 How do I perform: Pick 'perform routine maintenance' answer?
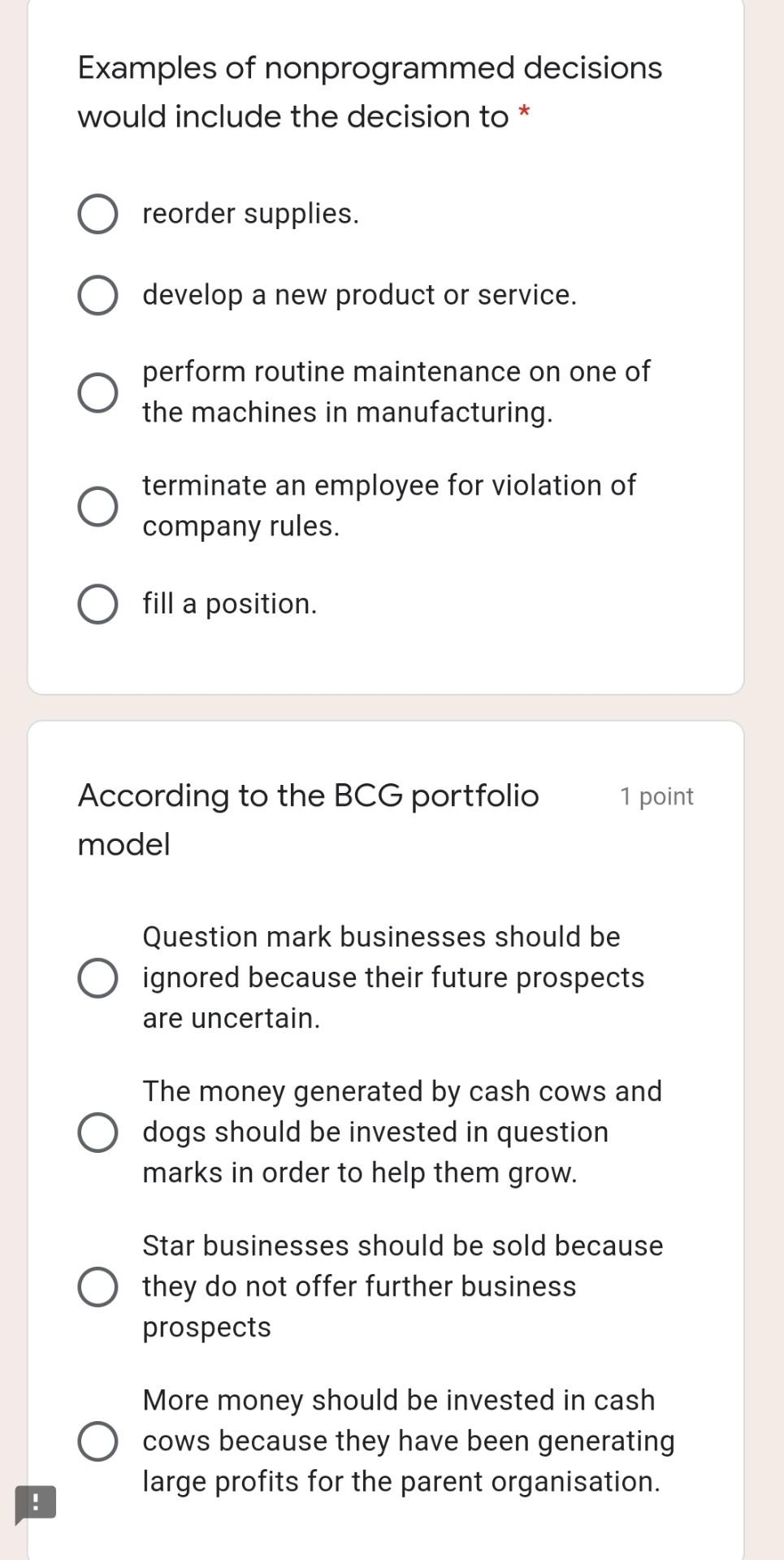pos(97,393)
